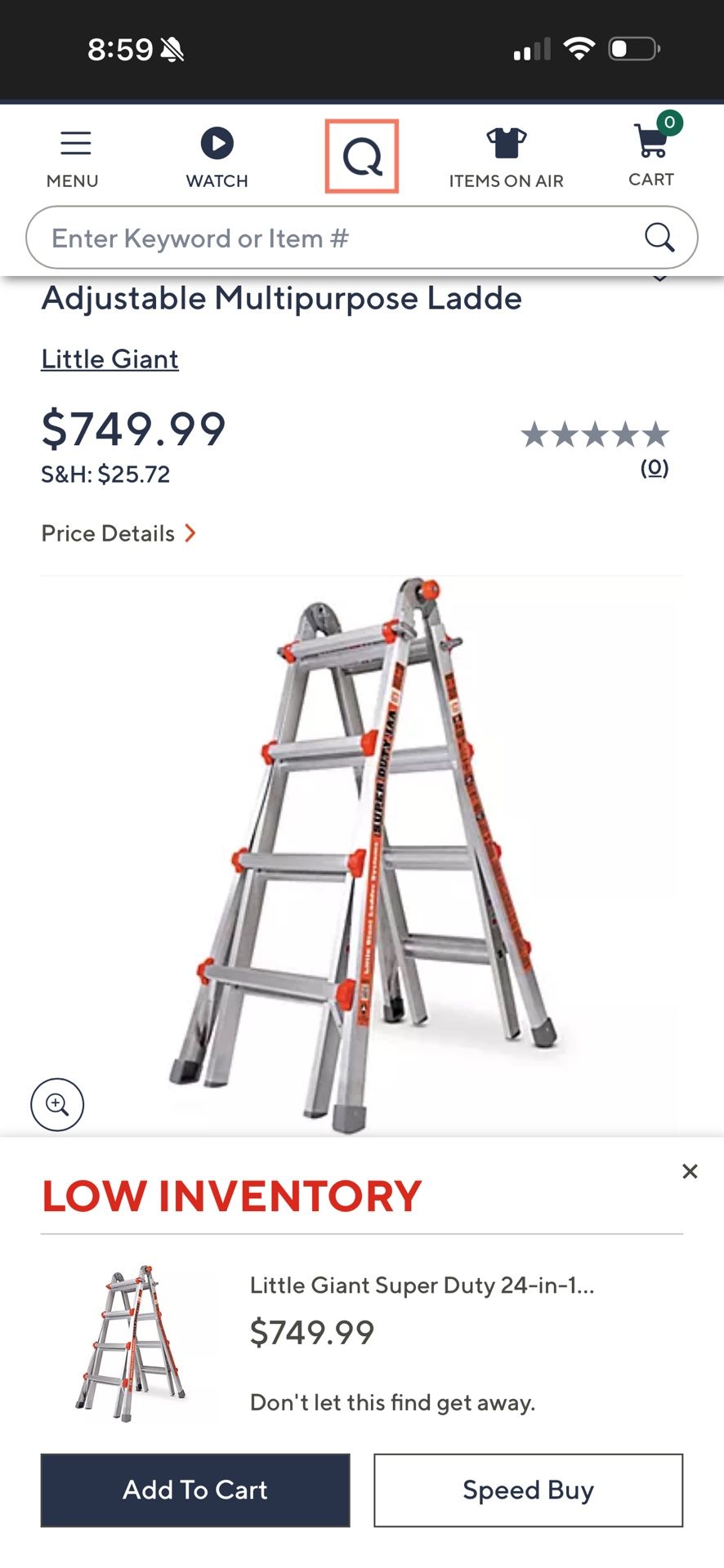The width and height of the screenshot is (724, 1568).
Task: Expand Price Details
Action: point(119,533)
